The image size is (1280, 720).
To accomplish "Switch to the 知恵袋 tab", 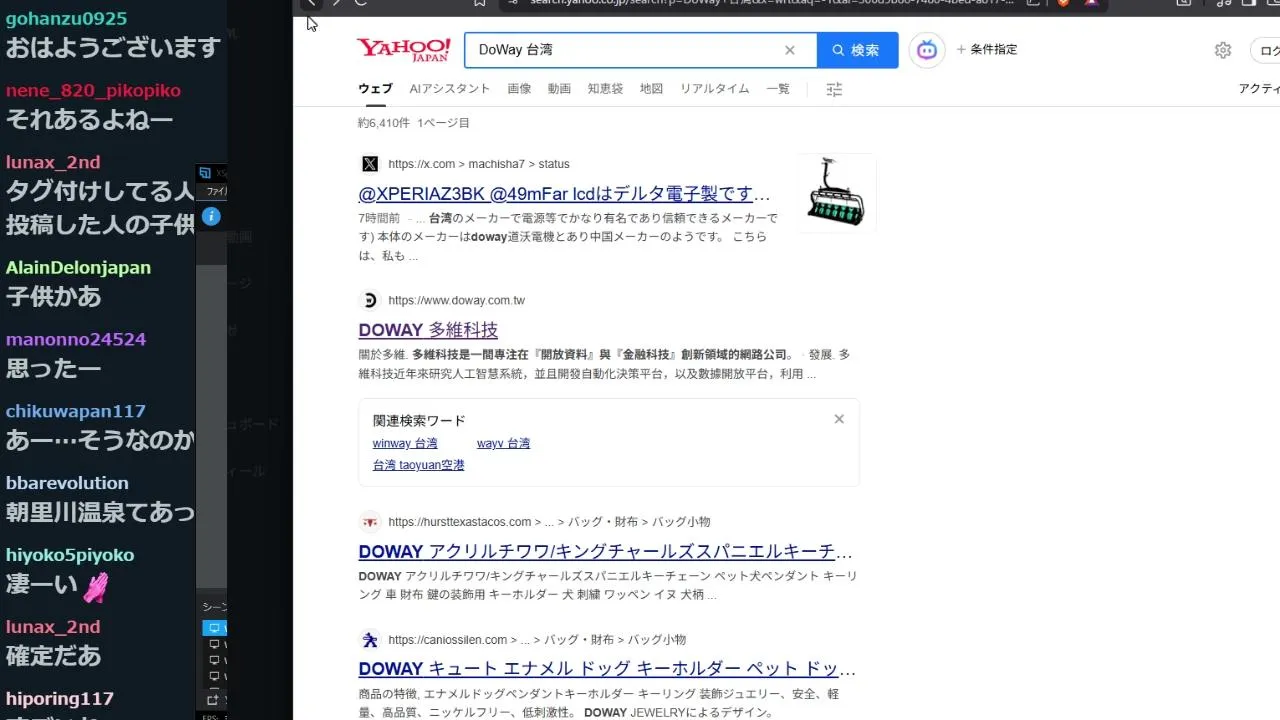I will (x=605, y=89).
